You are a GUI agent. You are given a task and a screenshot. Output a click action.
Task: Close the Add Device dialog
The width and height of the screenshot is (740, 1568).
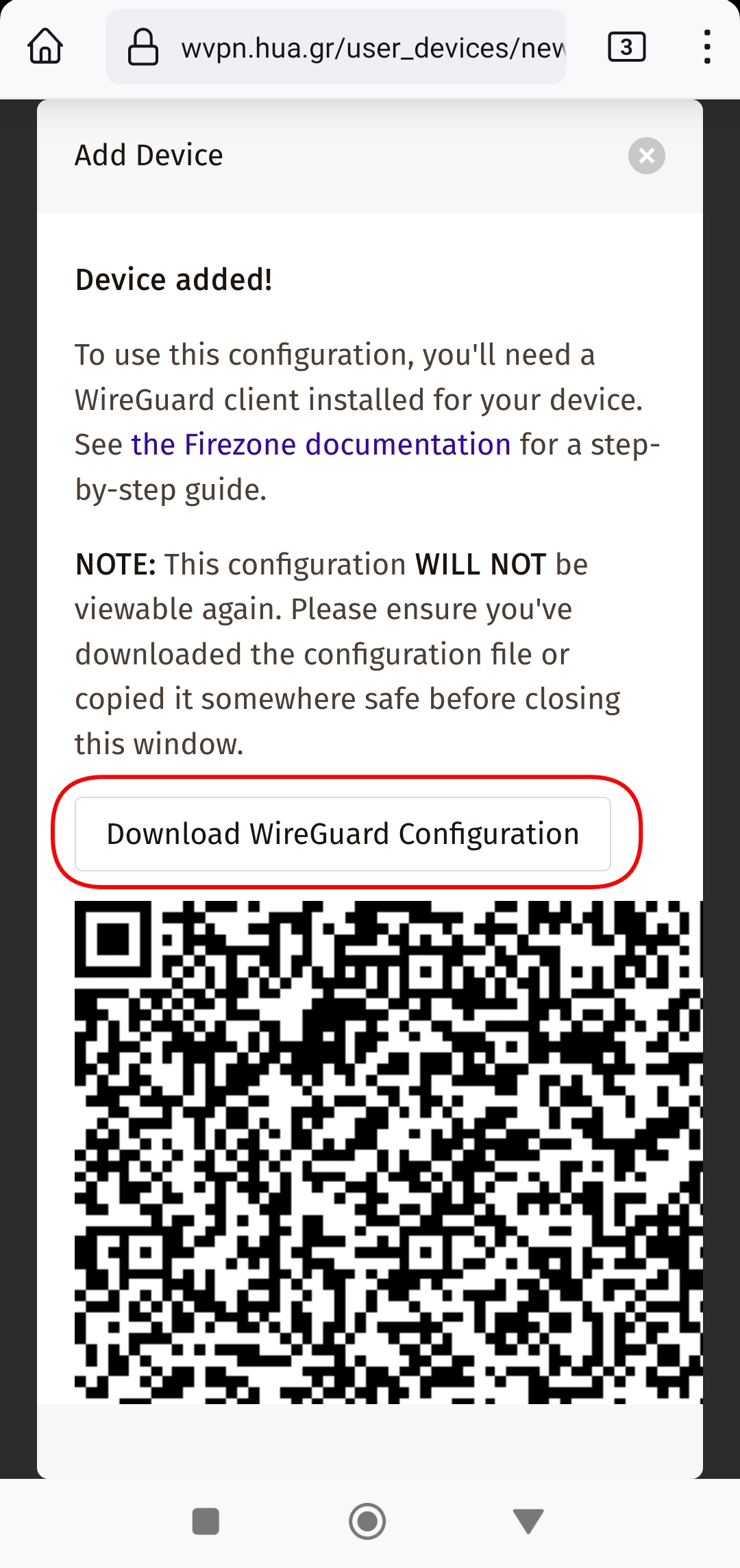pyautogui.click(x=646, y=156)
